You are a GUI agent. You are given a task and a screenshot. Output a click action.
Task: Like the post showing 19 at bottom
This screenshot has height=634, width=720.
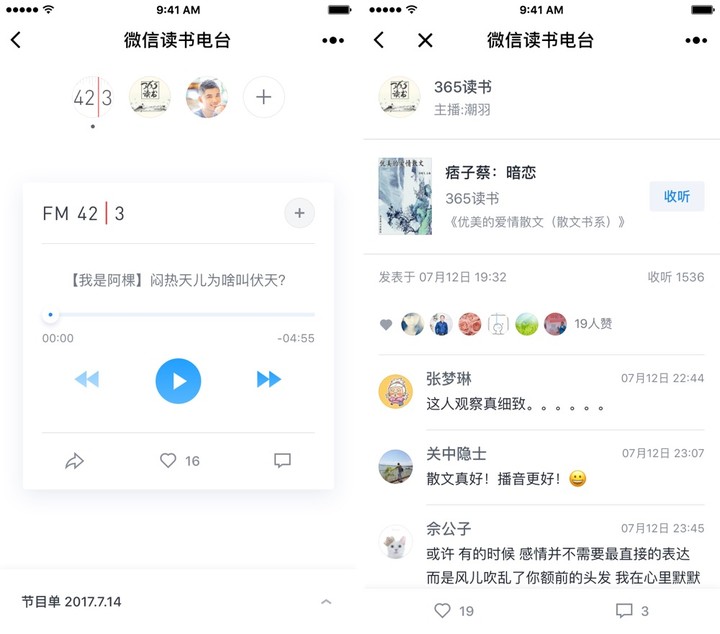(x=453, y=610)
